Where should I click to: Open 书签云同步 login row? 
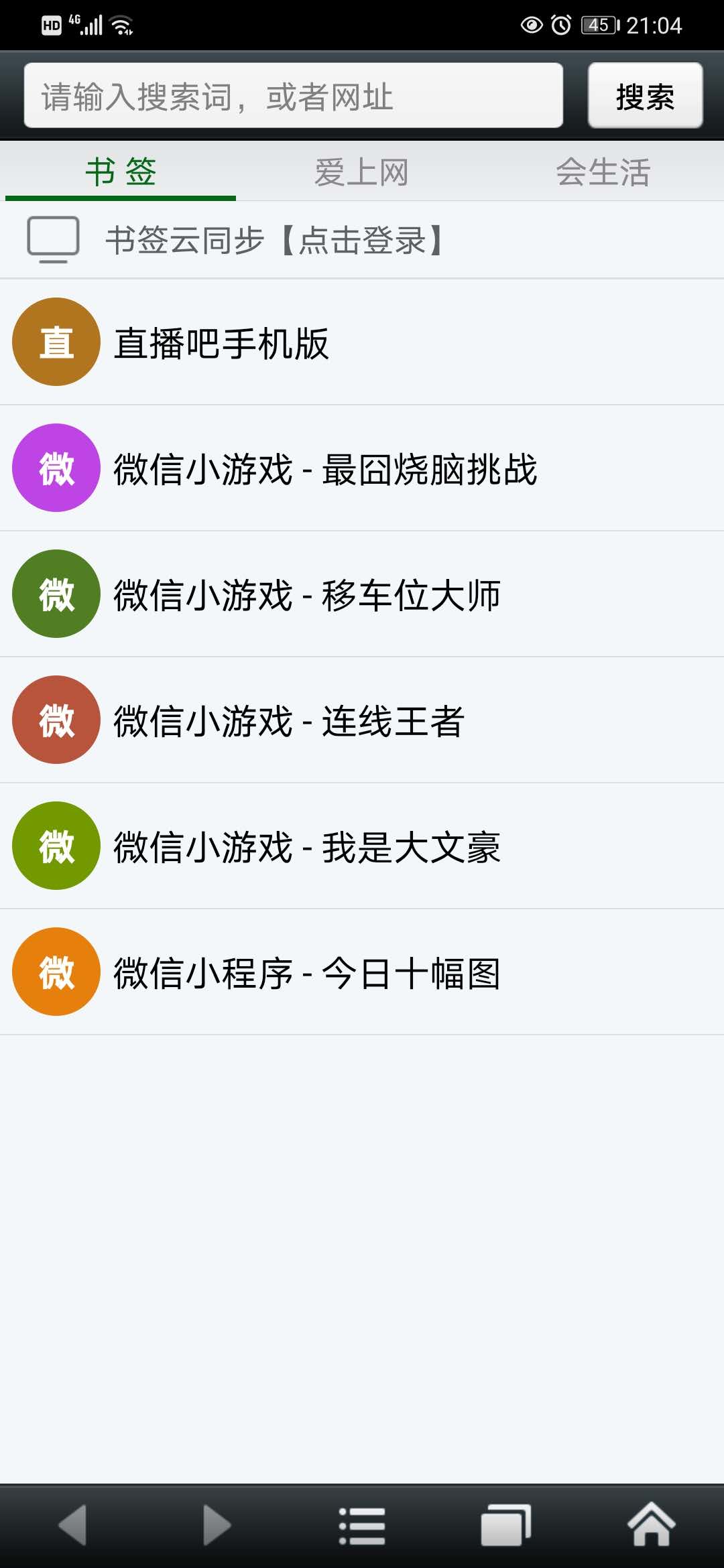coord(362,240)
